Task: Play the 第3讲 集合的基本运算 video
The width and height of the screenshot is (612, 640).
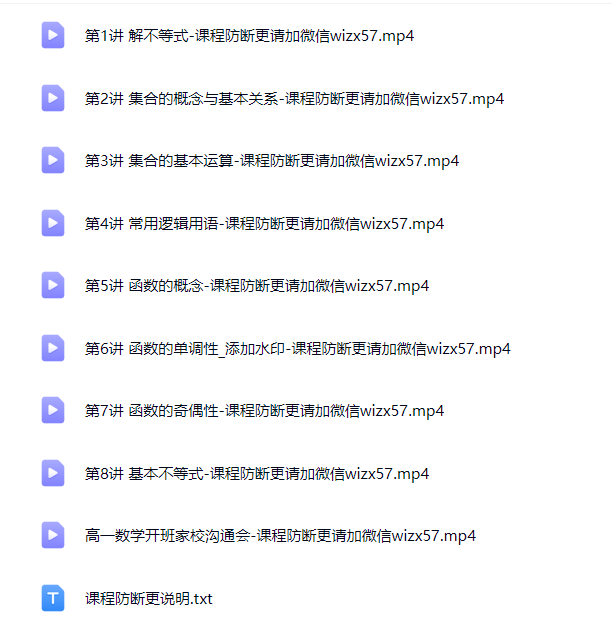Action: [x=271, y=161]
